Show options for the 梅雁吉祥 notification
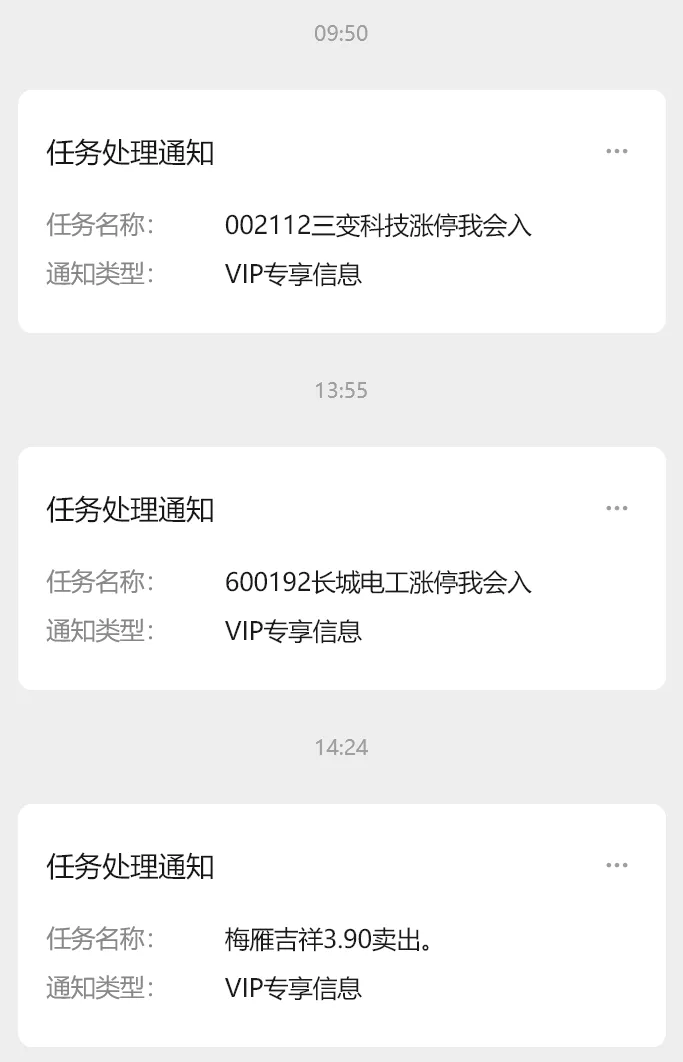This screenshot has height=1062, width=683. coord(616,866)
